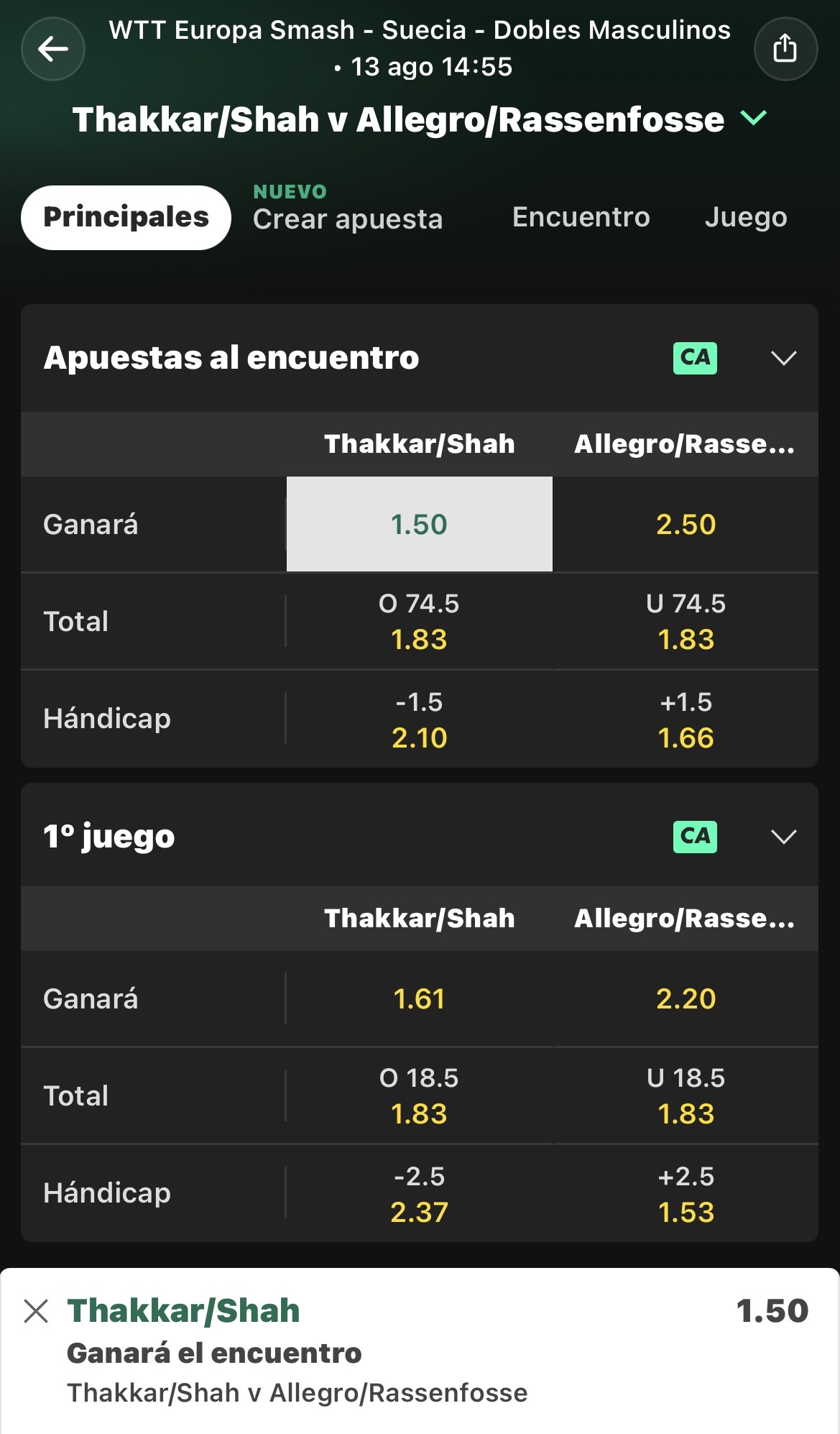Go back using the arrow icon
The height and width of the screenshot is (1434, 840).
pos(53,49)
